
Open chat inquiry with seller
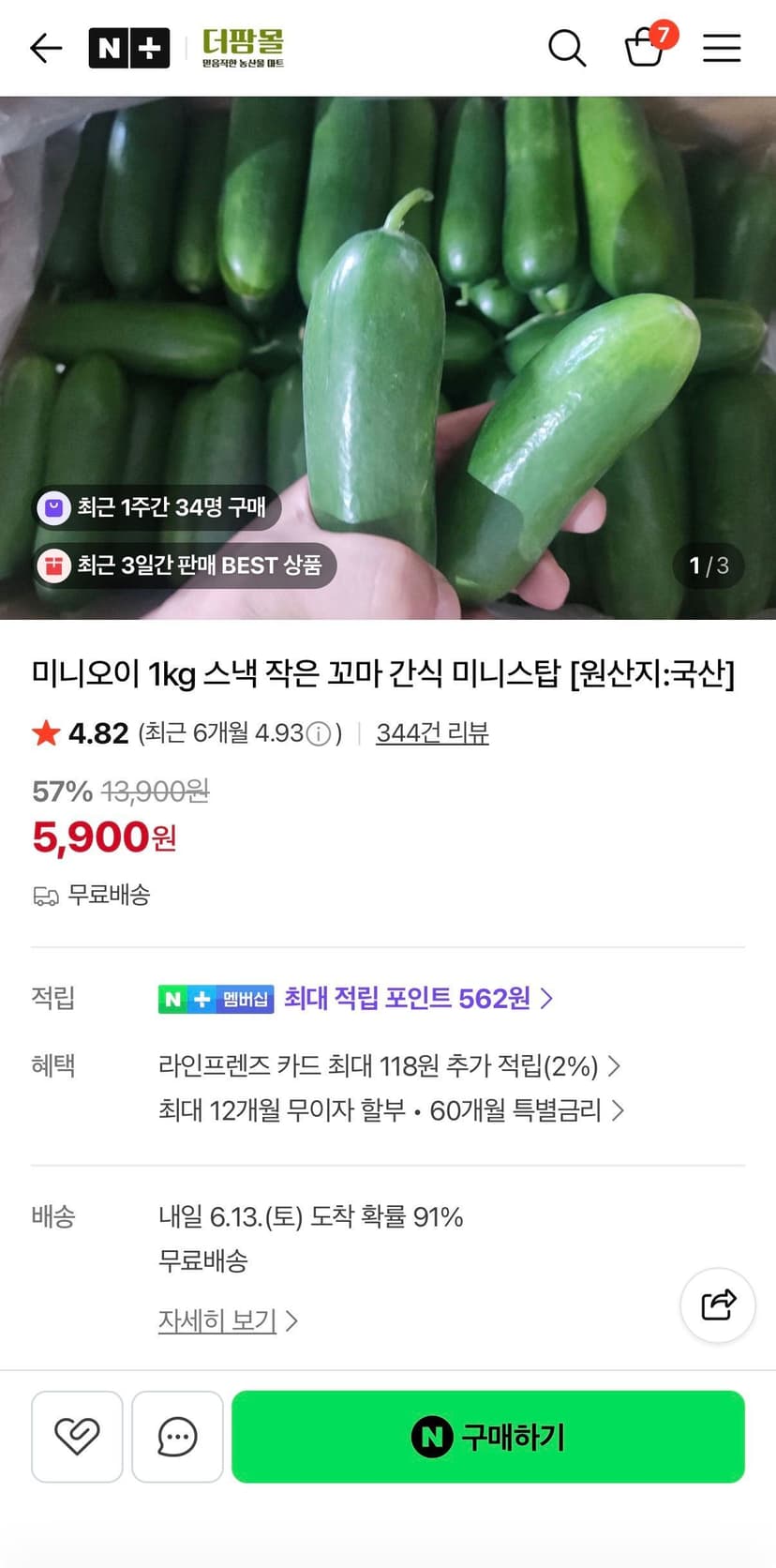[x=177, y=1437]
